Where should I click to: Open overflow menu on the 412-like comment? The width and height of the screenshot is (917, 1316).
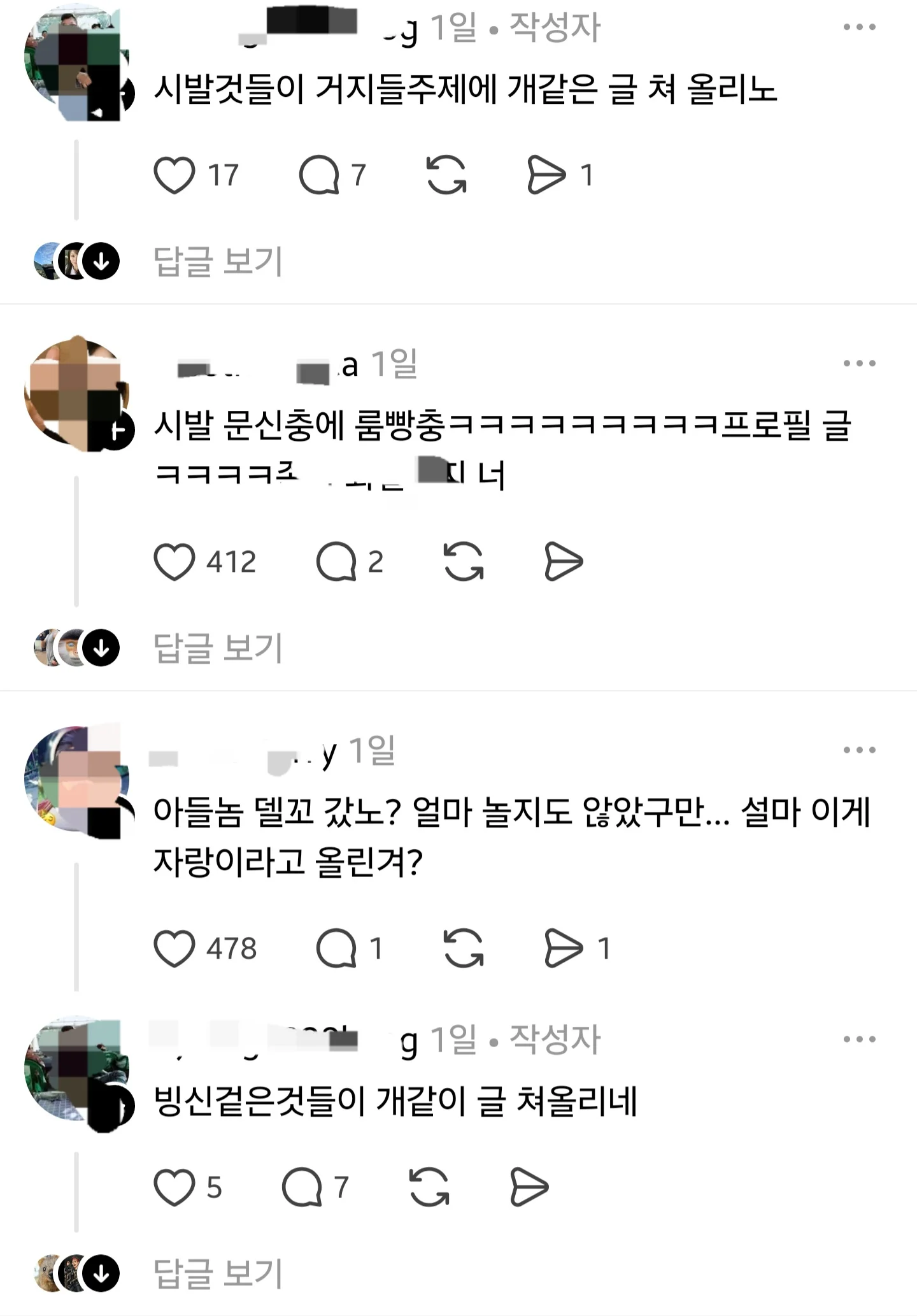(x=859, y=364)
